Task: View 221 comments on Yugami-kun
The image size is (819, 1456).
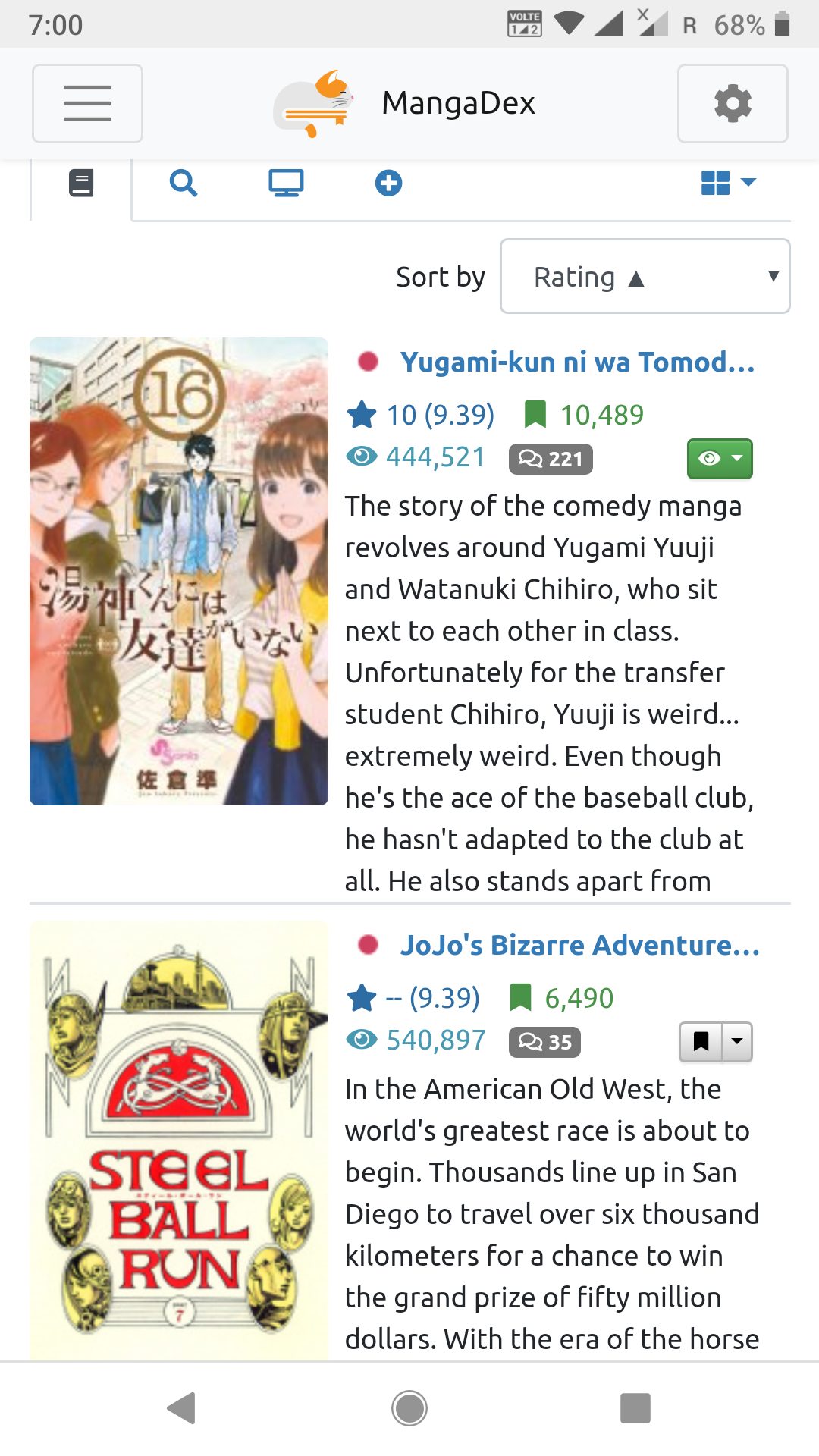Action: pyautogui.click(x=551, y=459)
